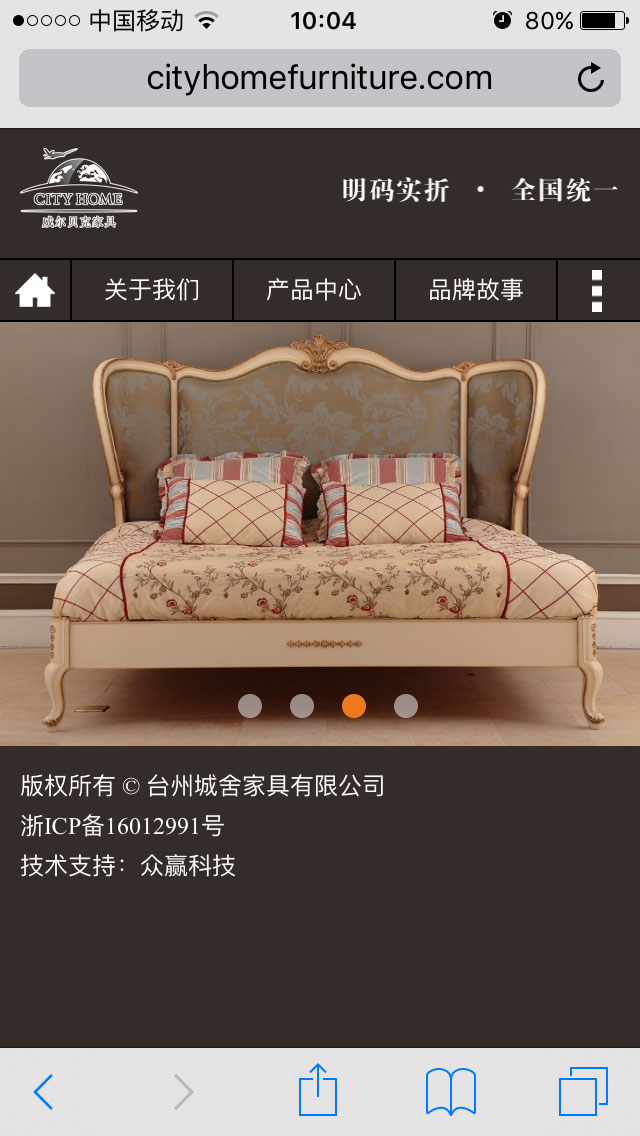Select the second carousel slide dot
640x1136 pixels.
[x=302, y=706]
